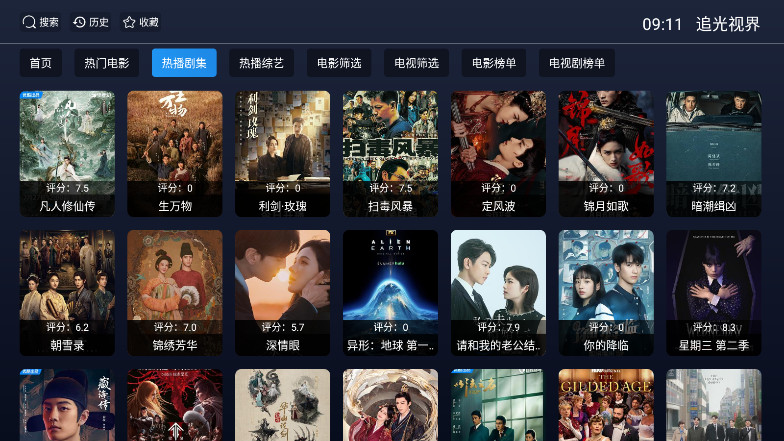View the 锦月如歌 series
This screenshot has width=784, height=441.
[606, 152]
